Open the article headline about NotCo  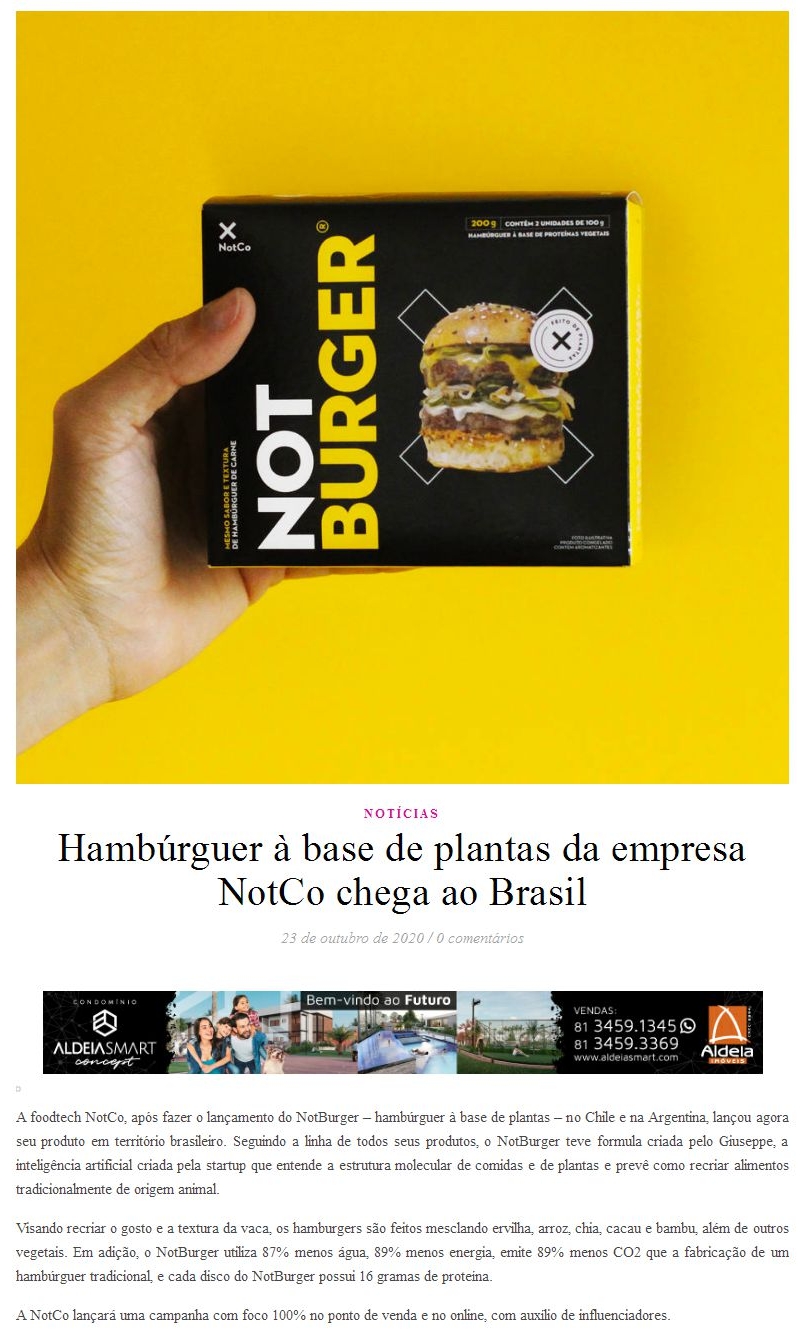[x=402, y=869]
